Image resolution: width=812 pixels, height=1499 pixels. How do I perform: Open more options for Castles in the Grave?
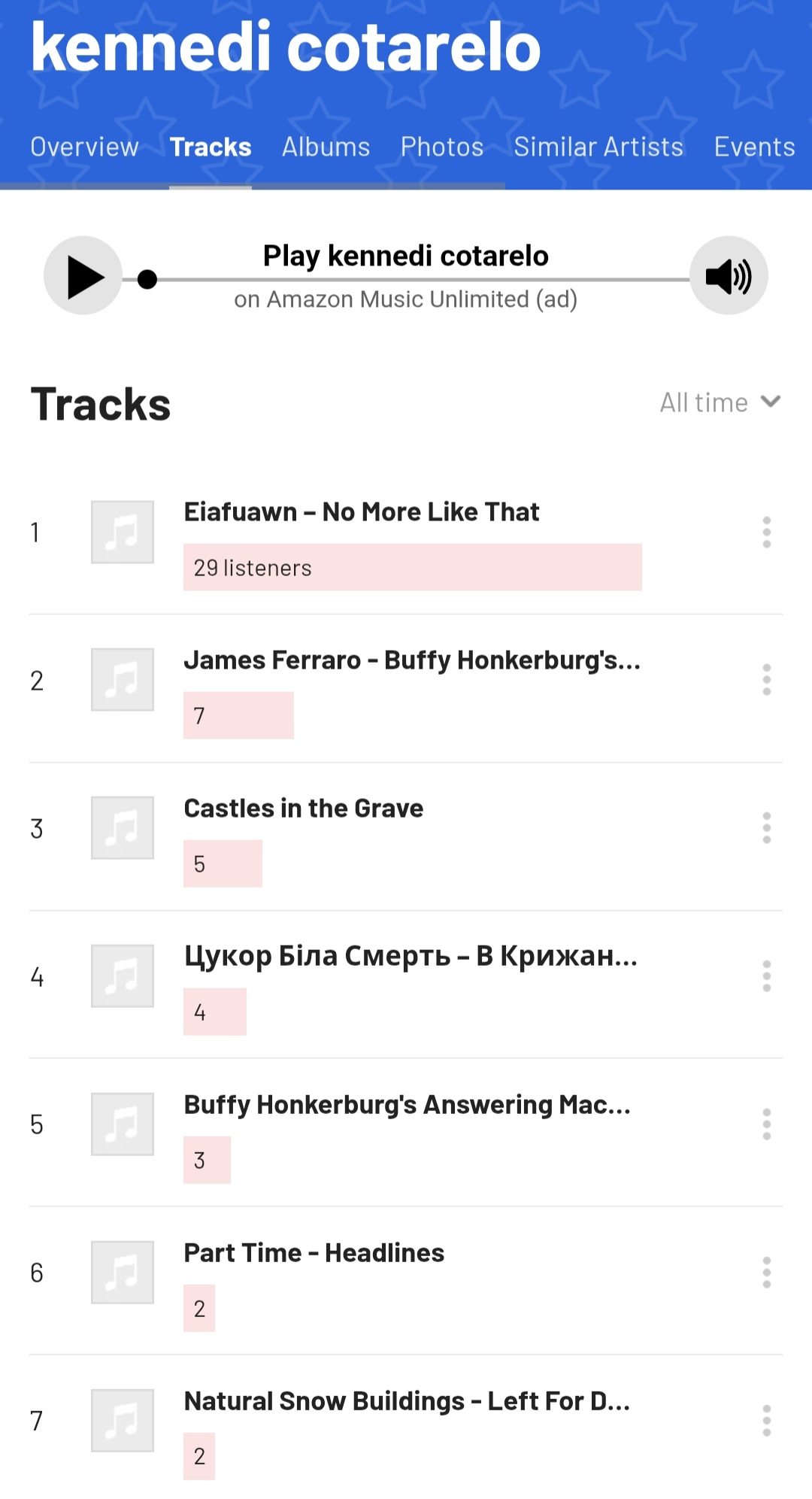tap(766, 828)
